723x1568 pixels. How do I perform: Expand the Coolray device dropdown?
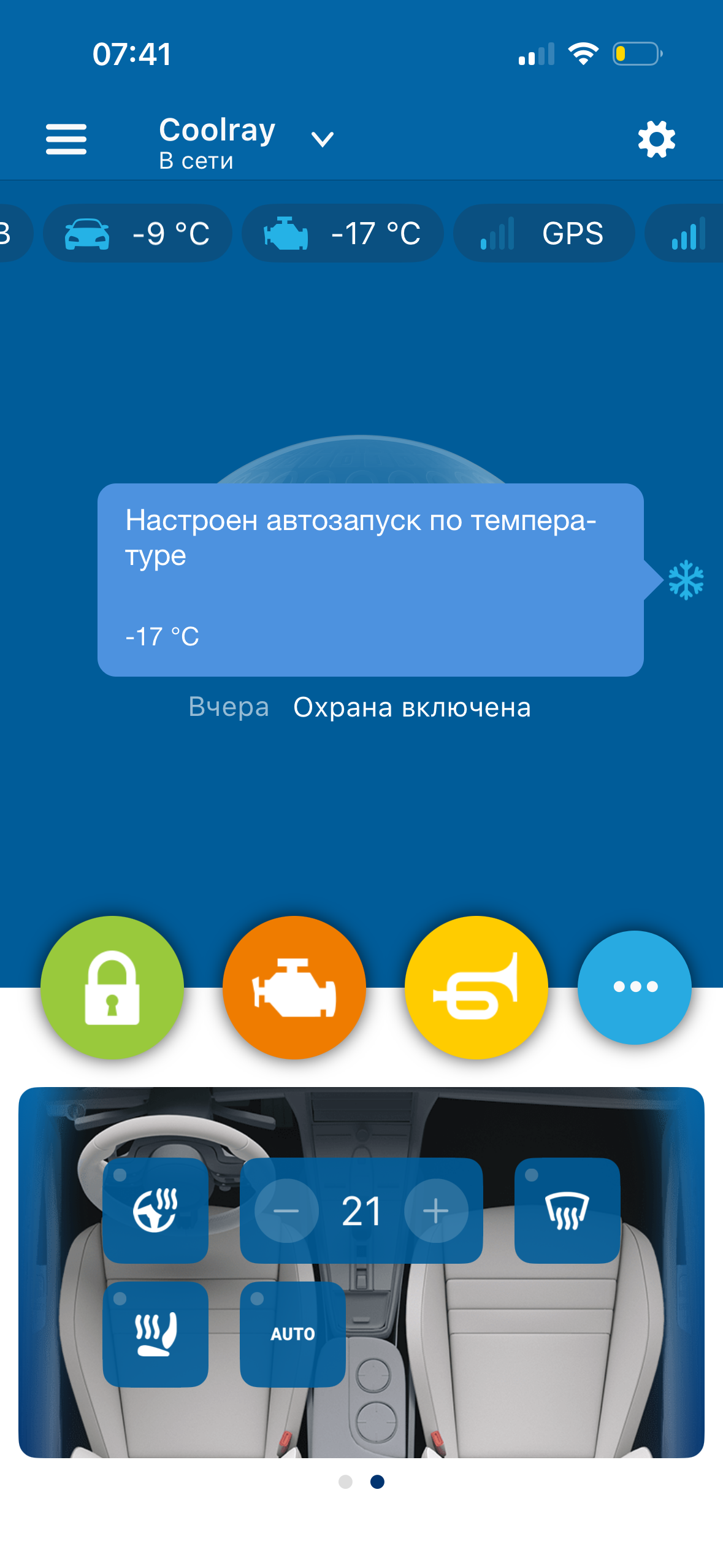coord(322,139)
